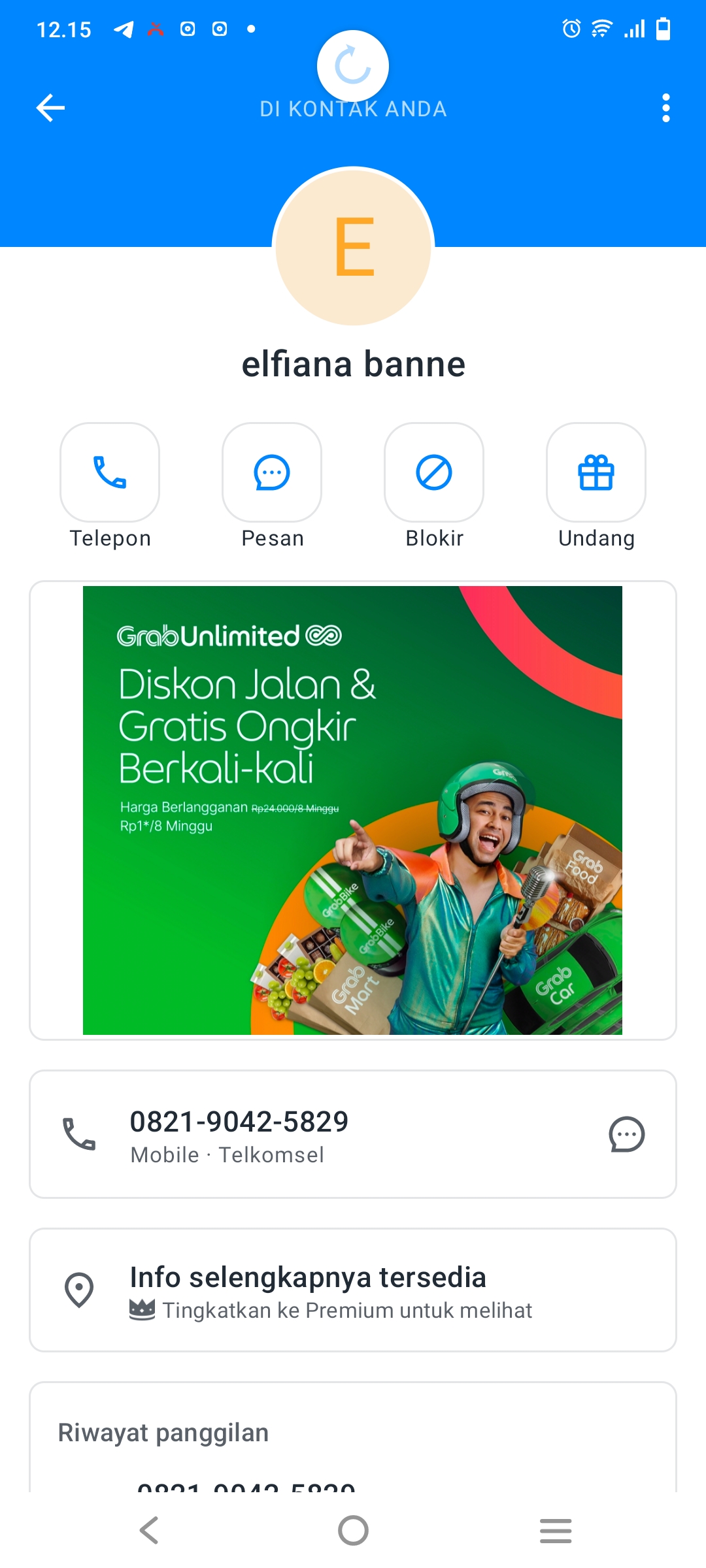
Task: Go back using the top-left arrow
Action: (50, 108)
